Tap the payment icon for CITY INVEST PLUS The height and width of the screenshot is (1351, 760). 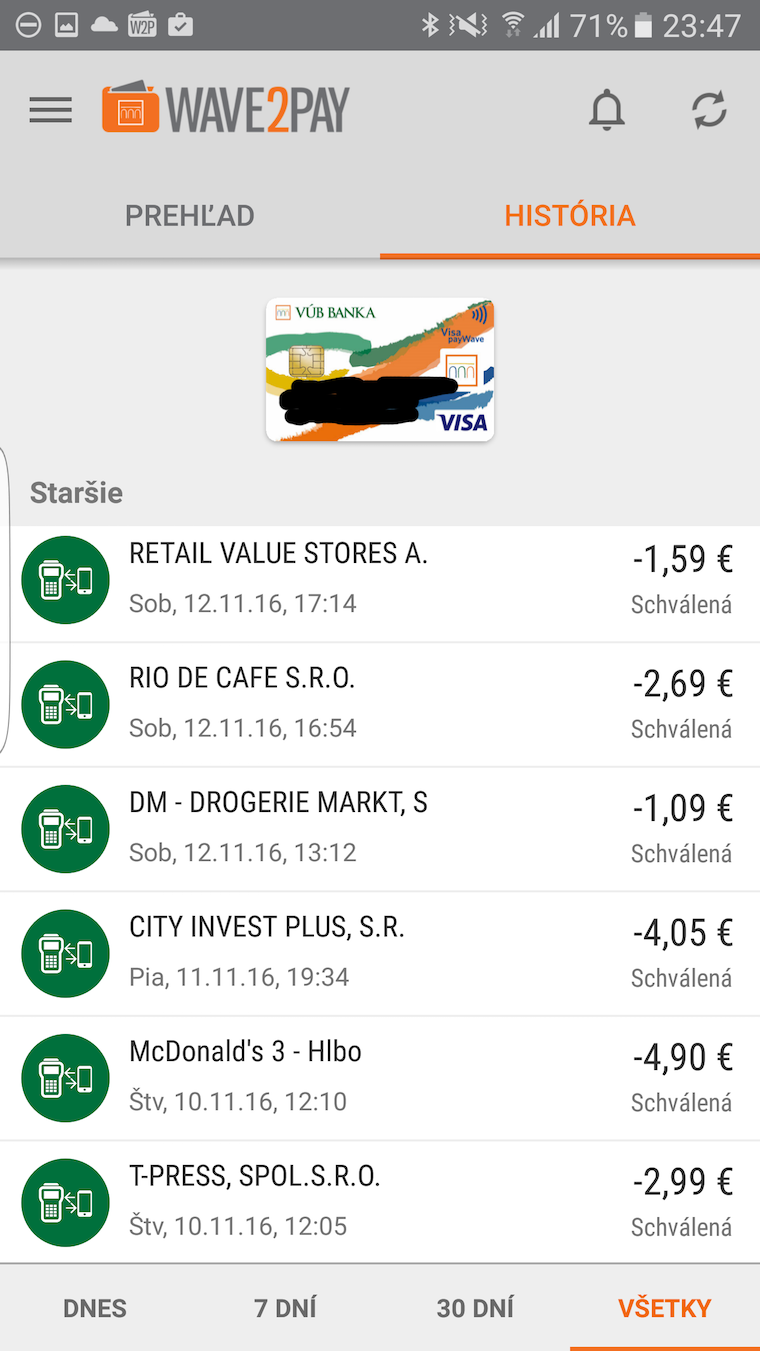pyautogui.click(x=65, y=953)
